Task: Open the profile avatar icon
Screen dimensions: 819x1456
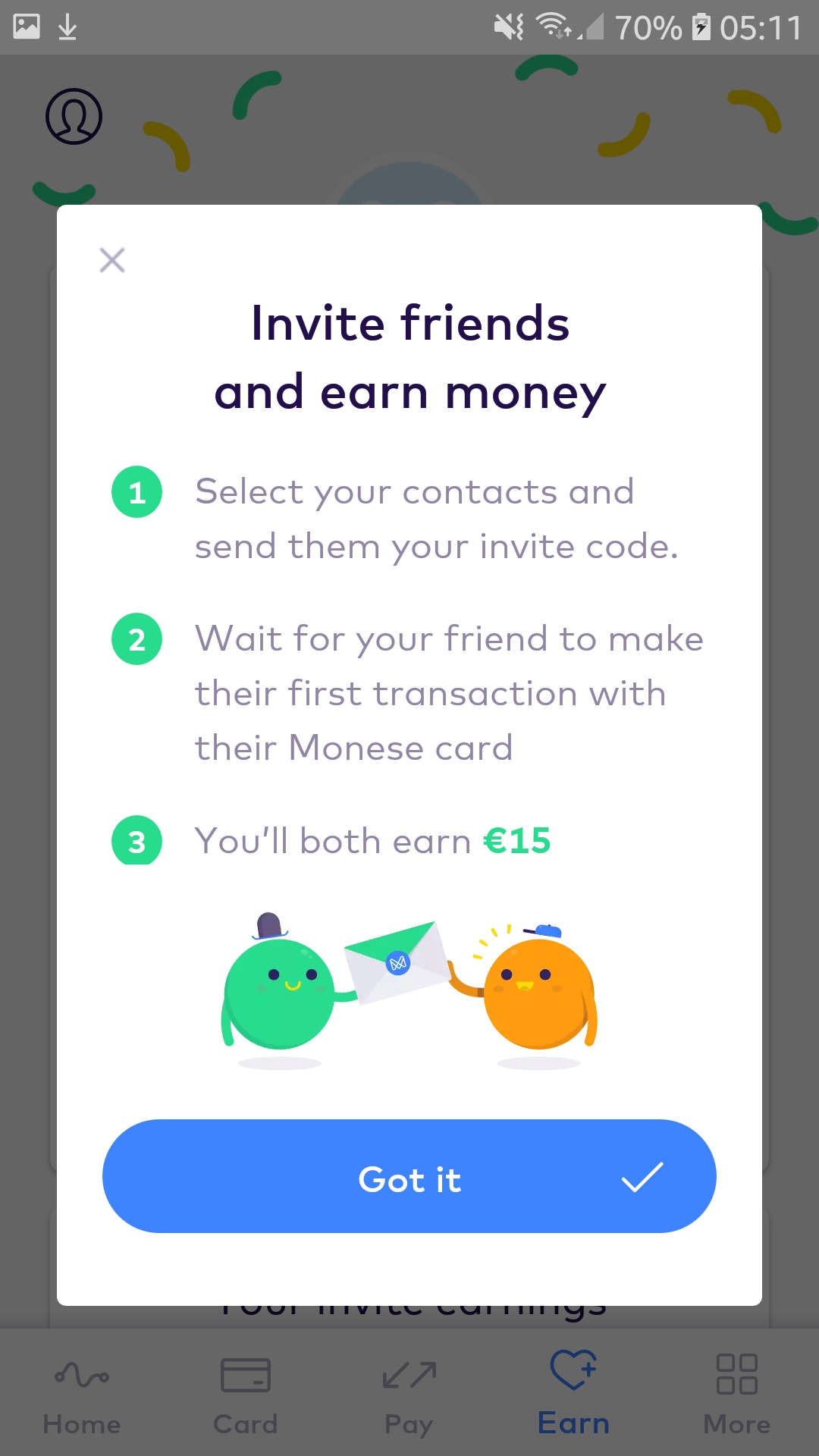Action: (74, 116)
